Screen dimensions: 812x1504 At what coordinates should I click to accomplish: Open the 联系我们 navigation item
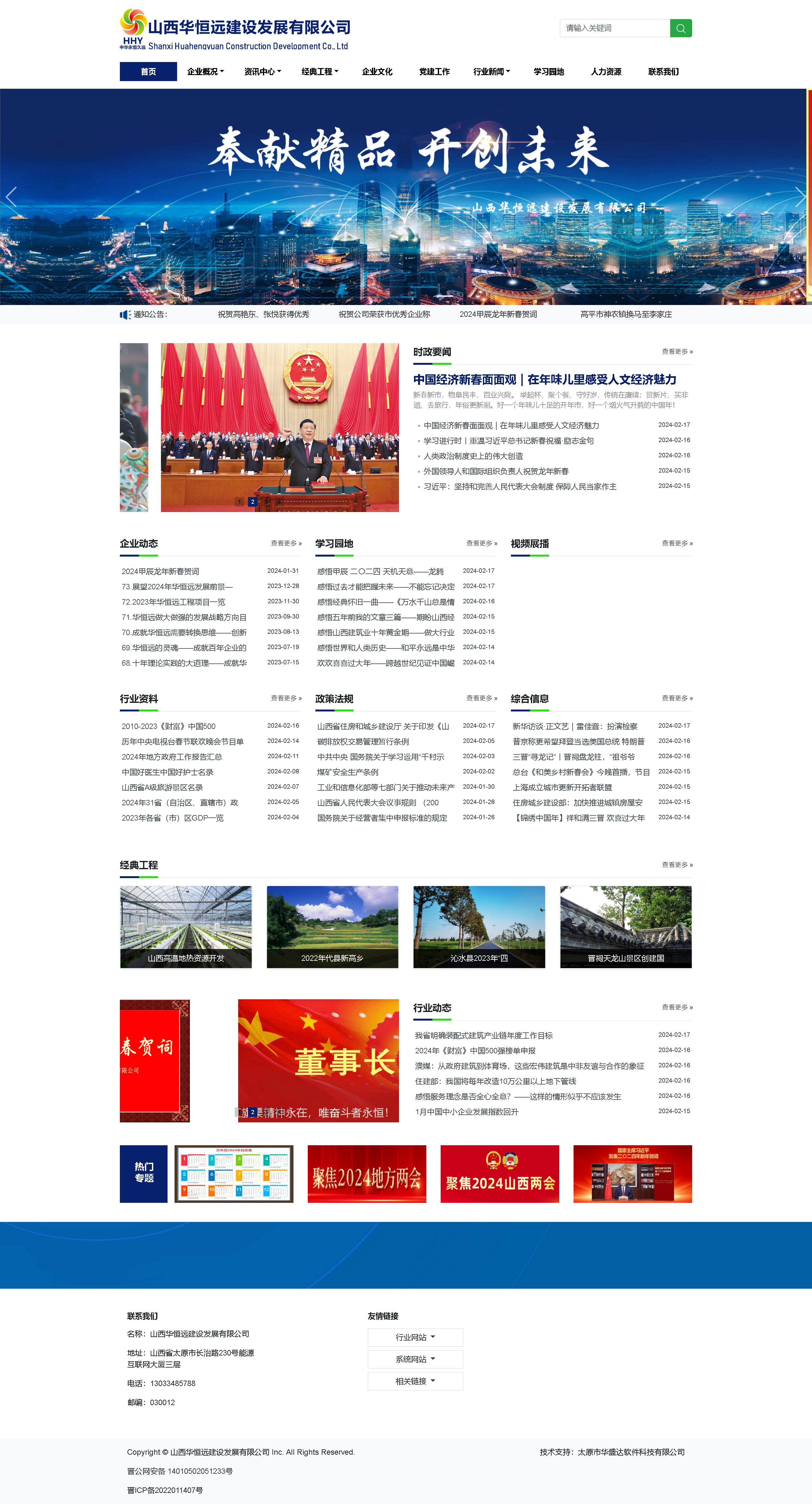(663, 71)
